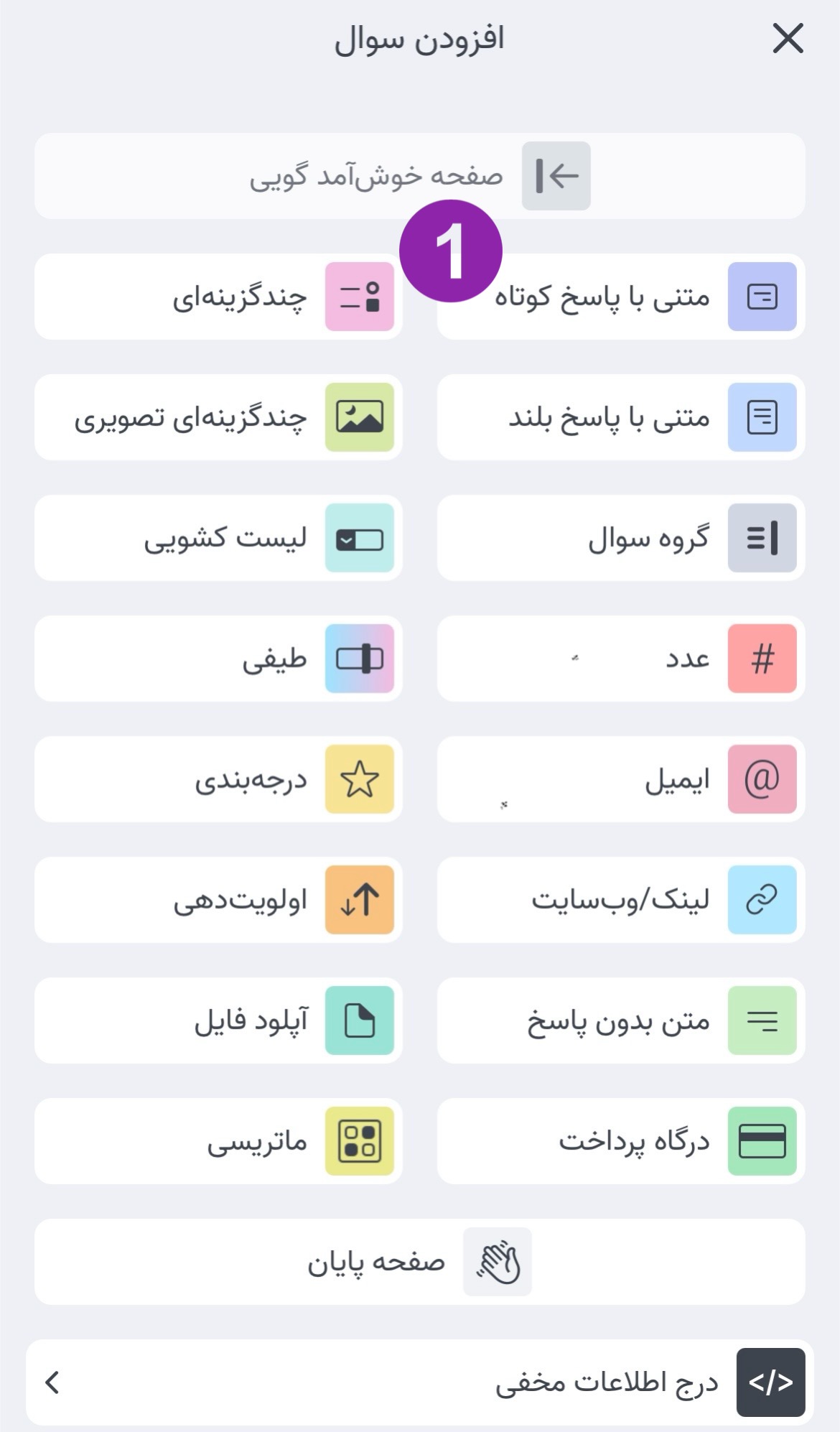The image size is (840, 1432).
Task: Close the add question dialog
Action: 788,39
